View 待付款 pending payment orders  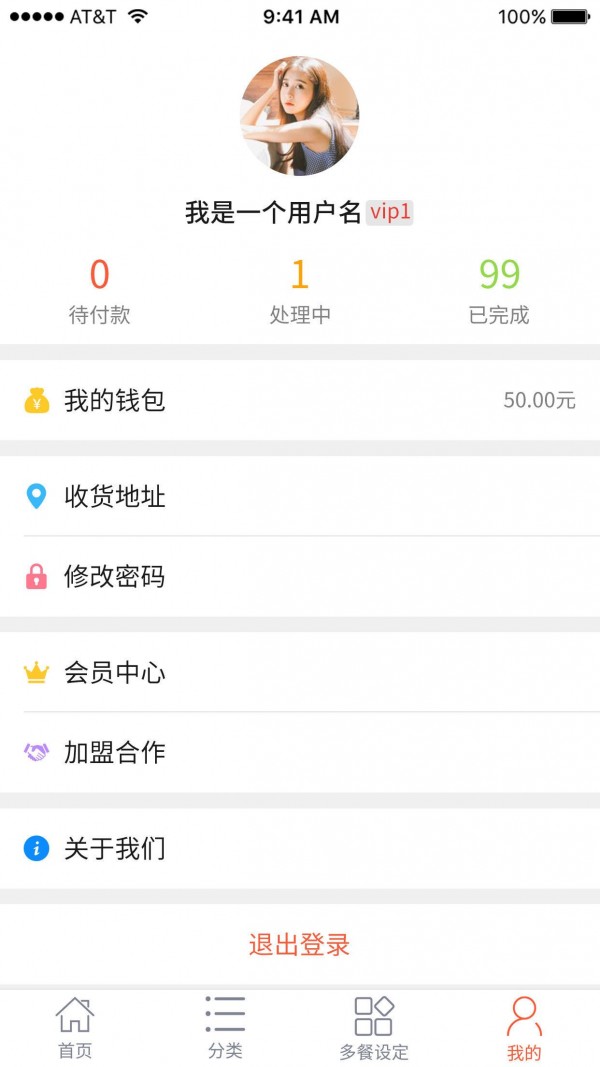click(99, 291)
